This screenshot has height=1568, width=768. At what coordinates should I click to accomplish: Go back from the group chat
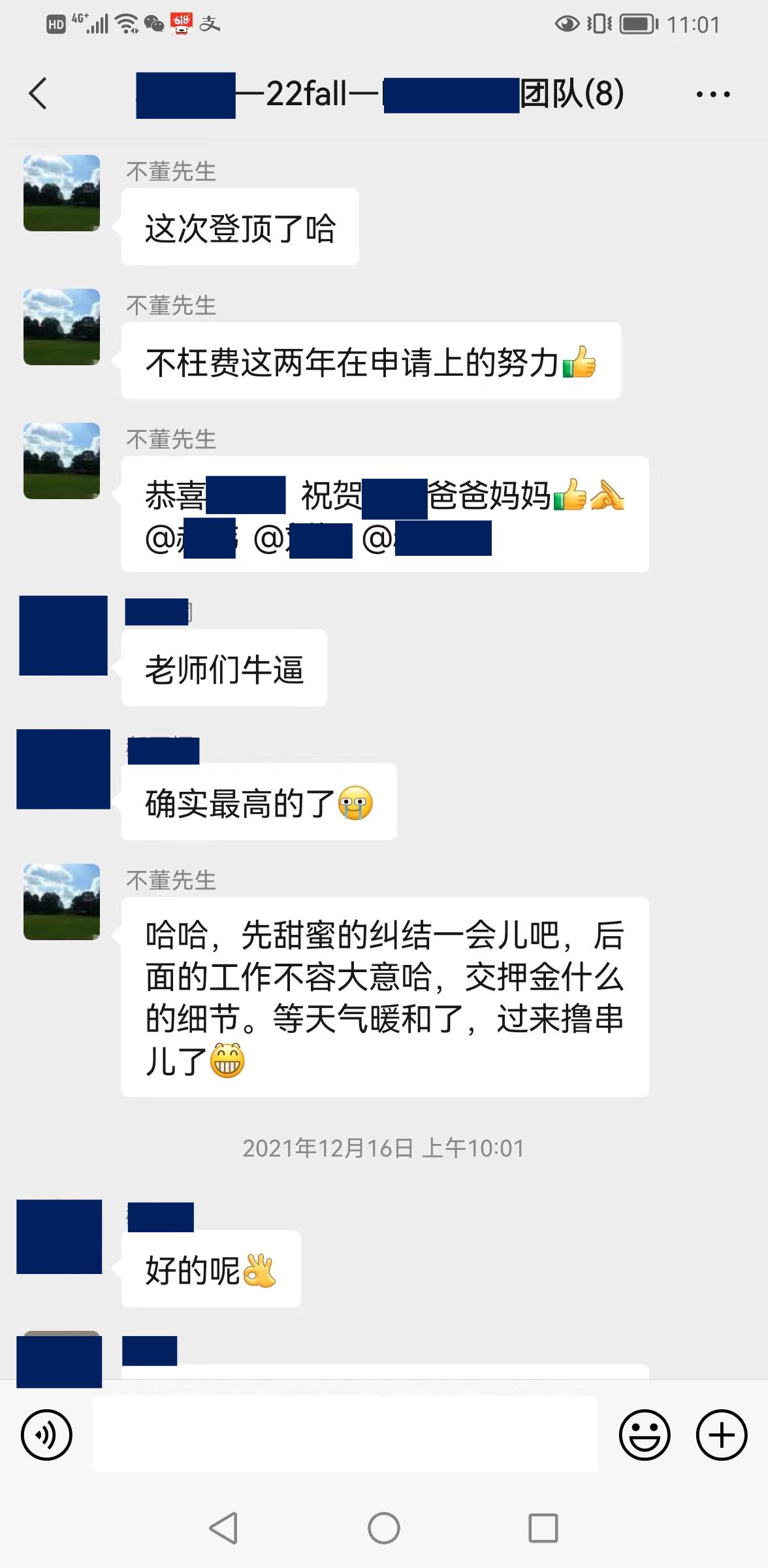(39, 93)
